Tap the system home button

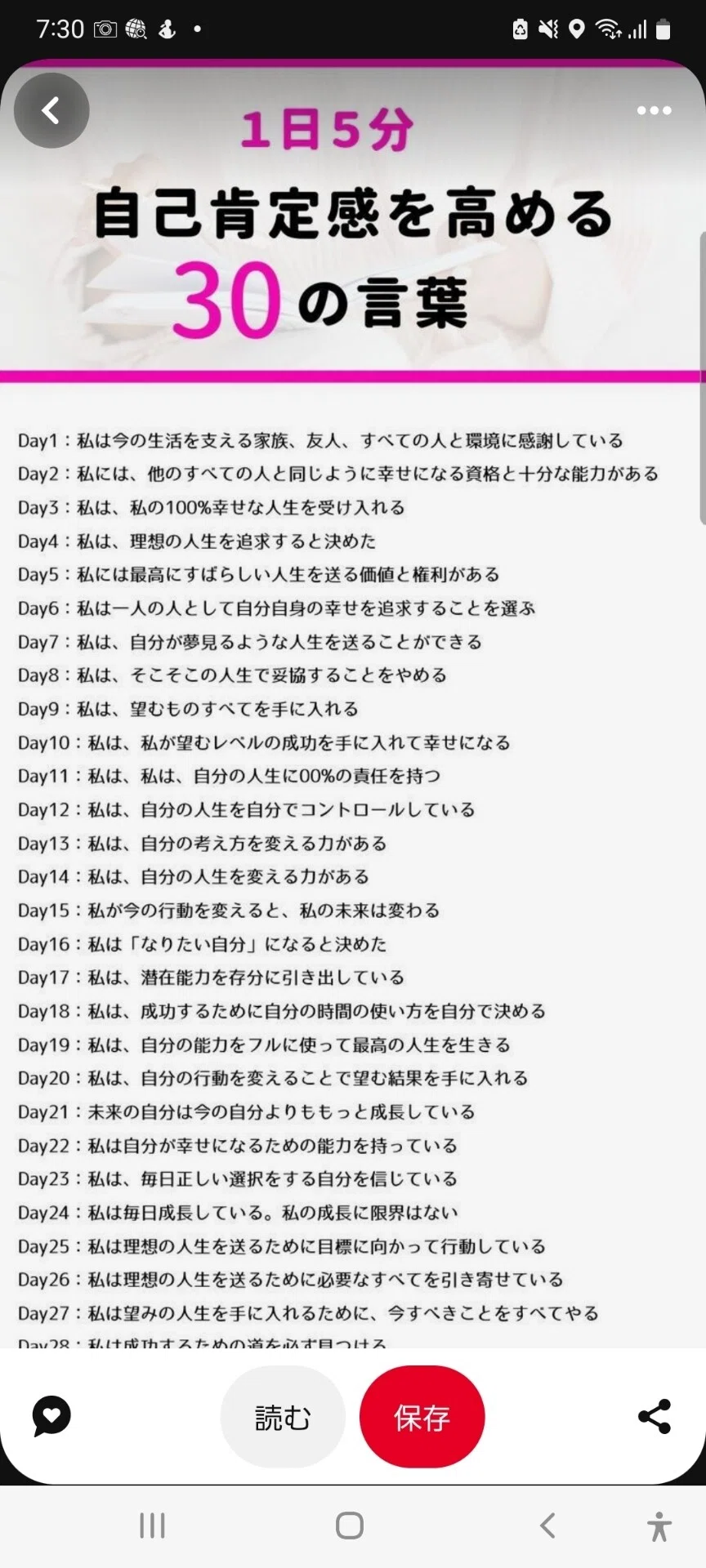click(x=350, y=1526)
